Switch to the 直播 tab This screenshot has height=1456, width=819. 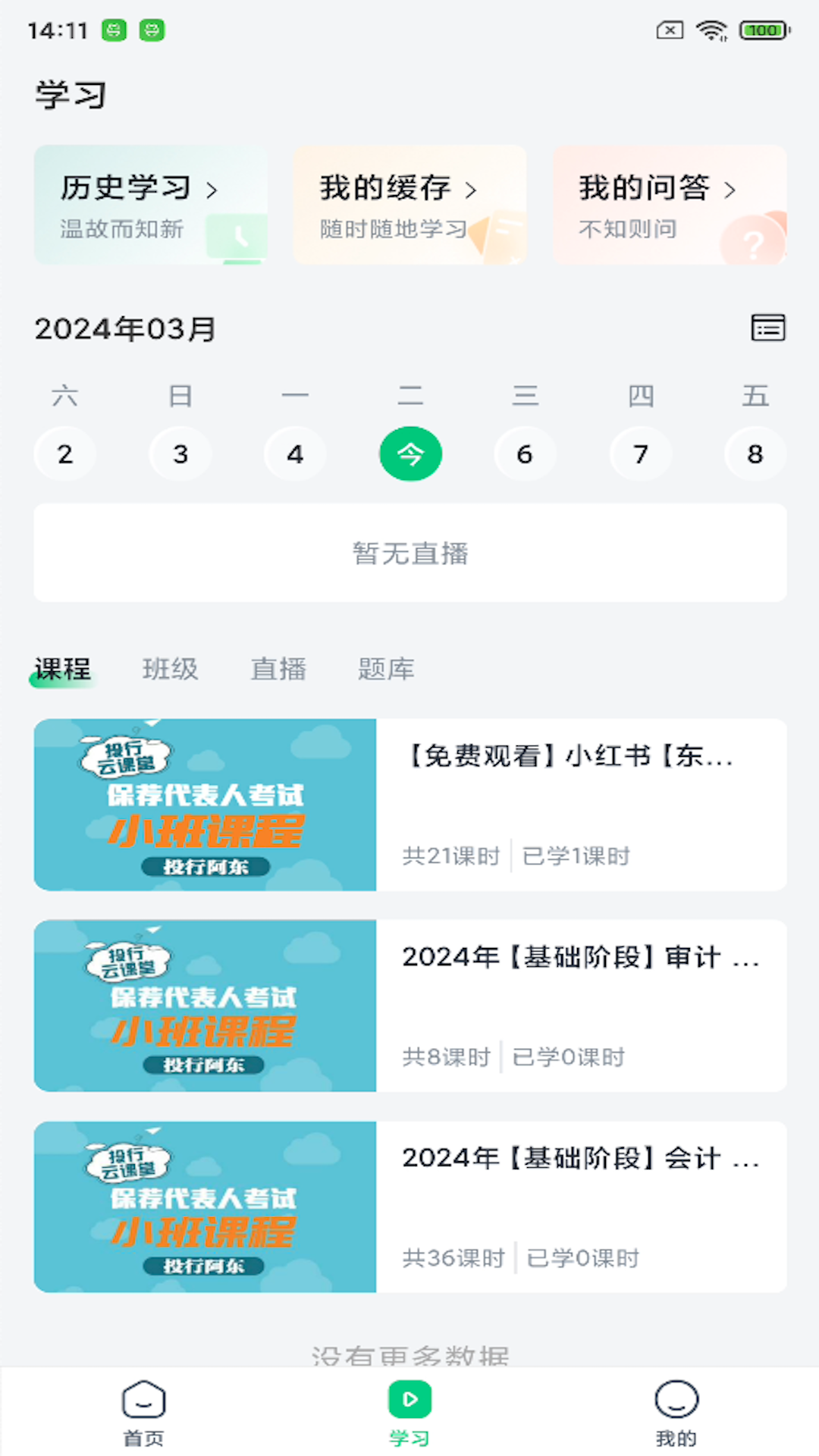pyautogui.click(x=278, y=669)
